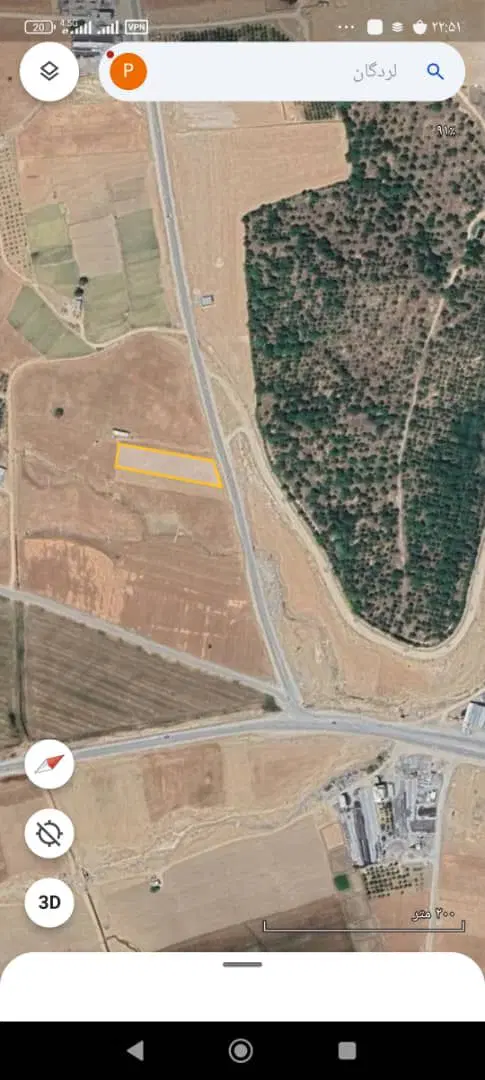Screen dimensions: 485x1080
Task: Tap the magnifier search icon
Action: [x=435, y=72]
